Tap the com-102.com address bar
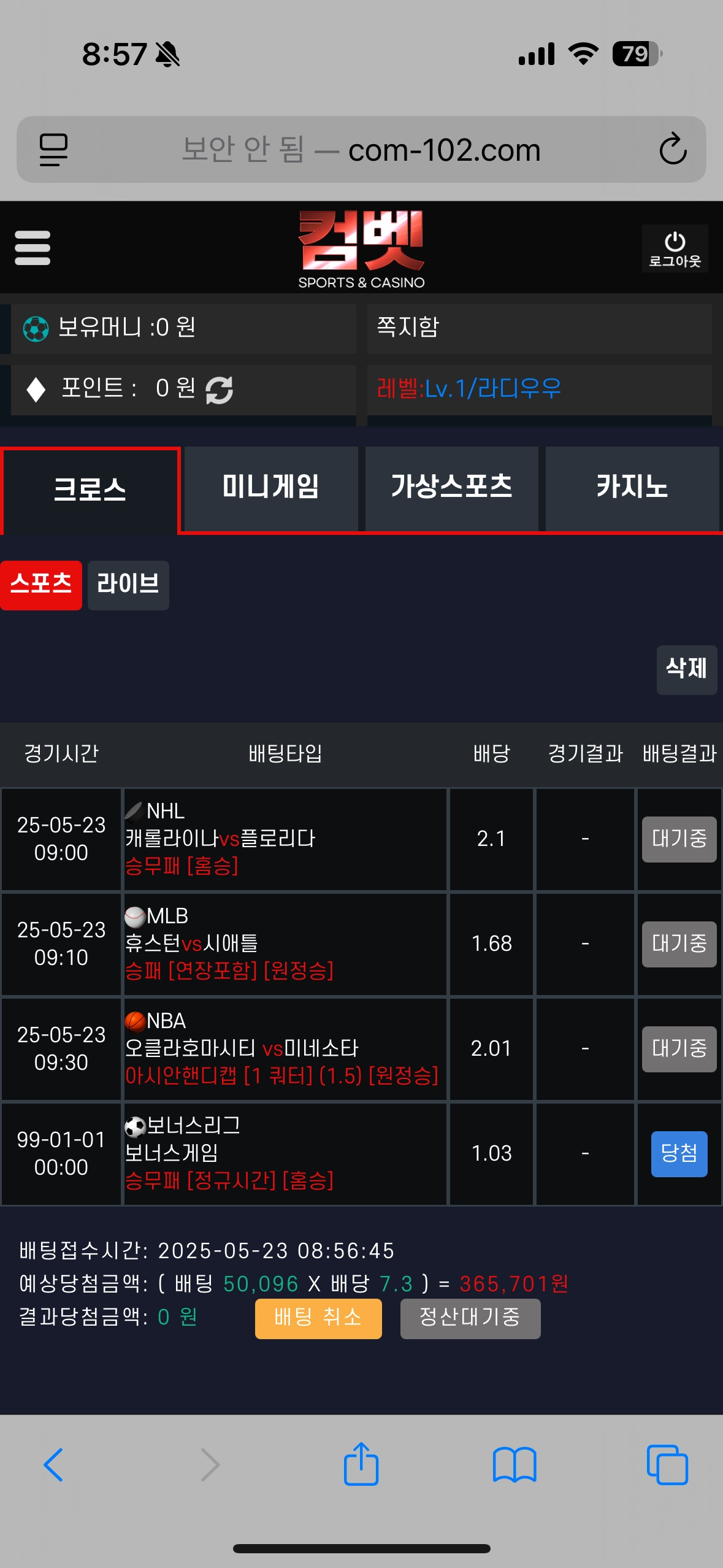Screen dimensions: 723x1568 (x=362, y=149)
